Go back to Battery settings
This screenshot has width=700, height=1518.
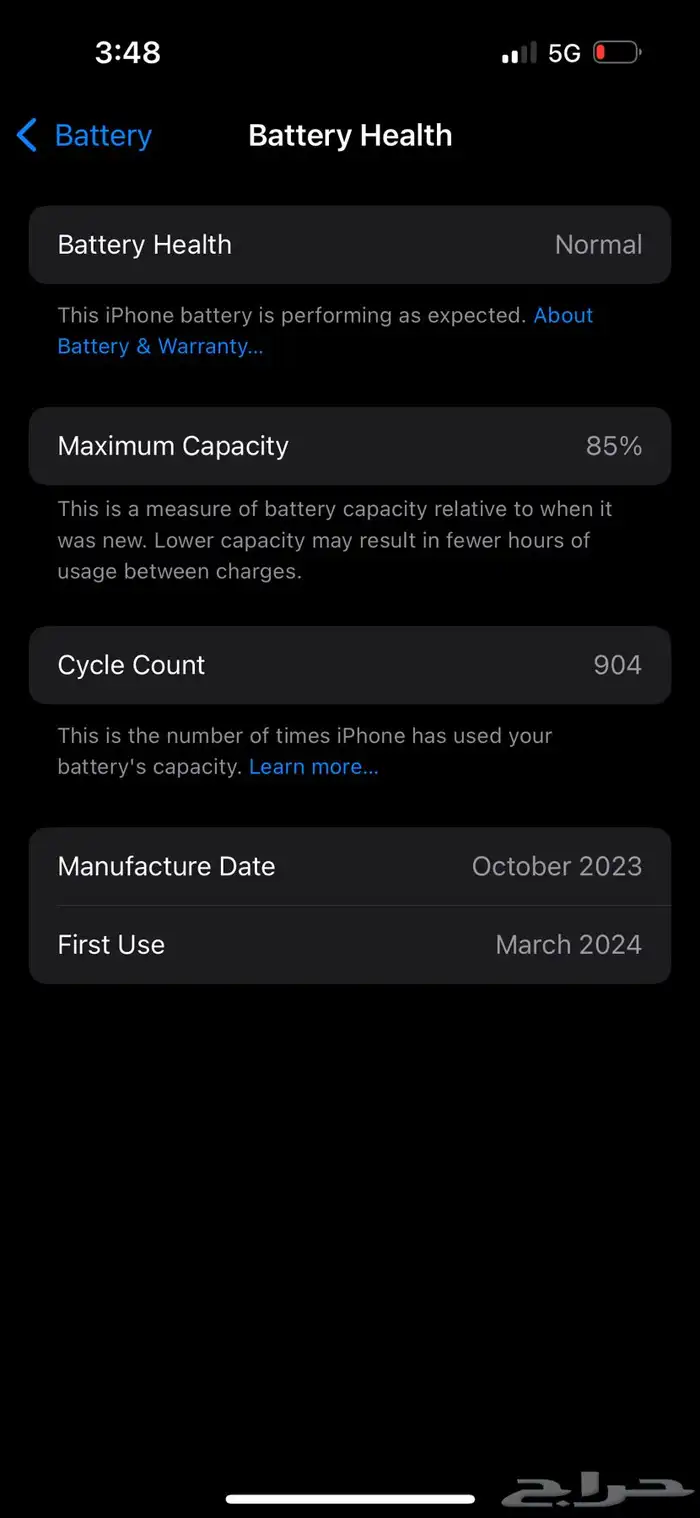[x=84, y=135]
